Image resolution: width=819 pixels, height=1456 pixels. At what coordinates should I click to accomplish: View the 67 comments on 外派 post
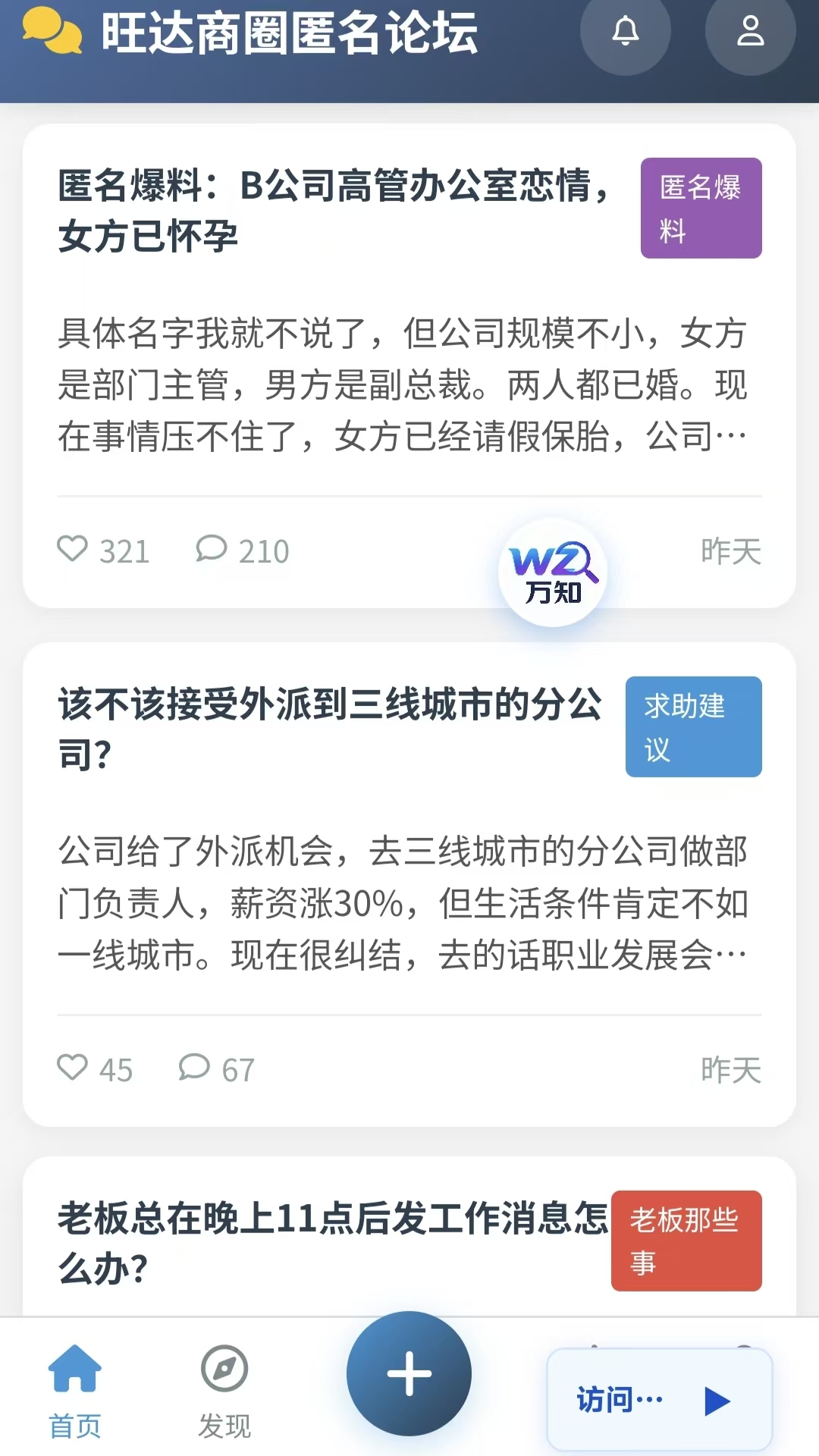[x=217, y=1069]
